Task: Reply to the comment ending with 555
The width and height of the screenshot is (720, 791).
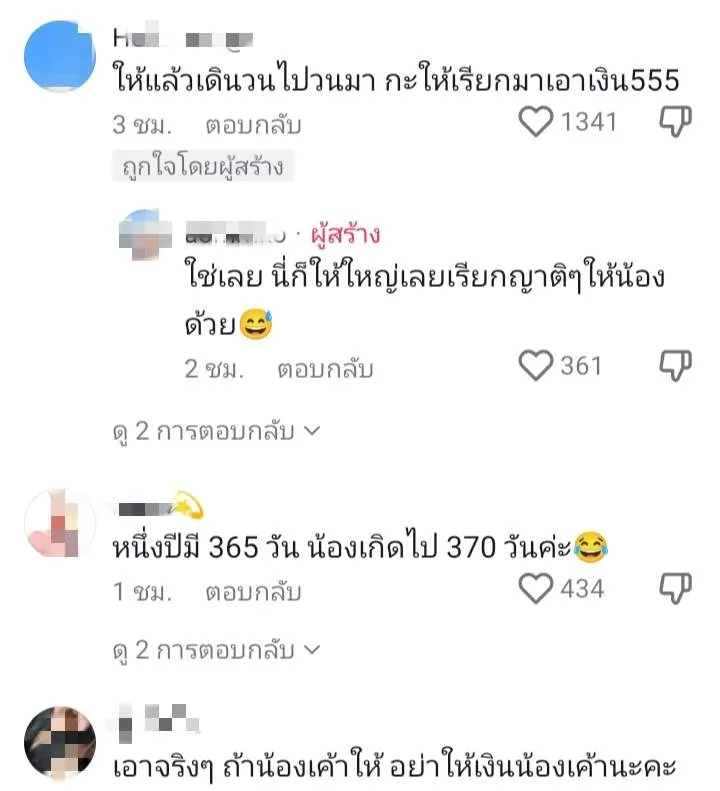Action: [253, 126]
